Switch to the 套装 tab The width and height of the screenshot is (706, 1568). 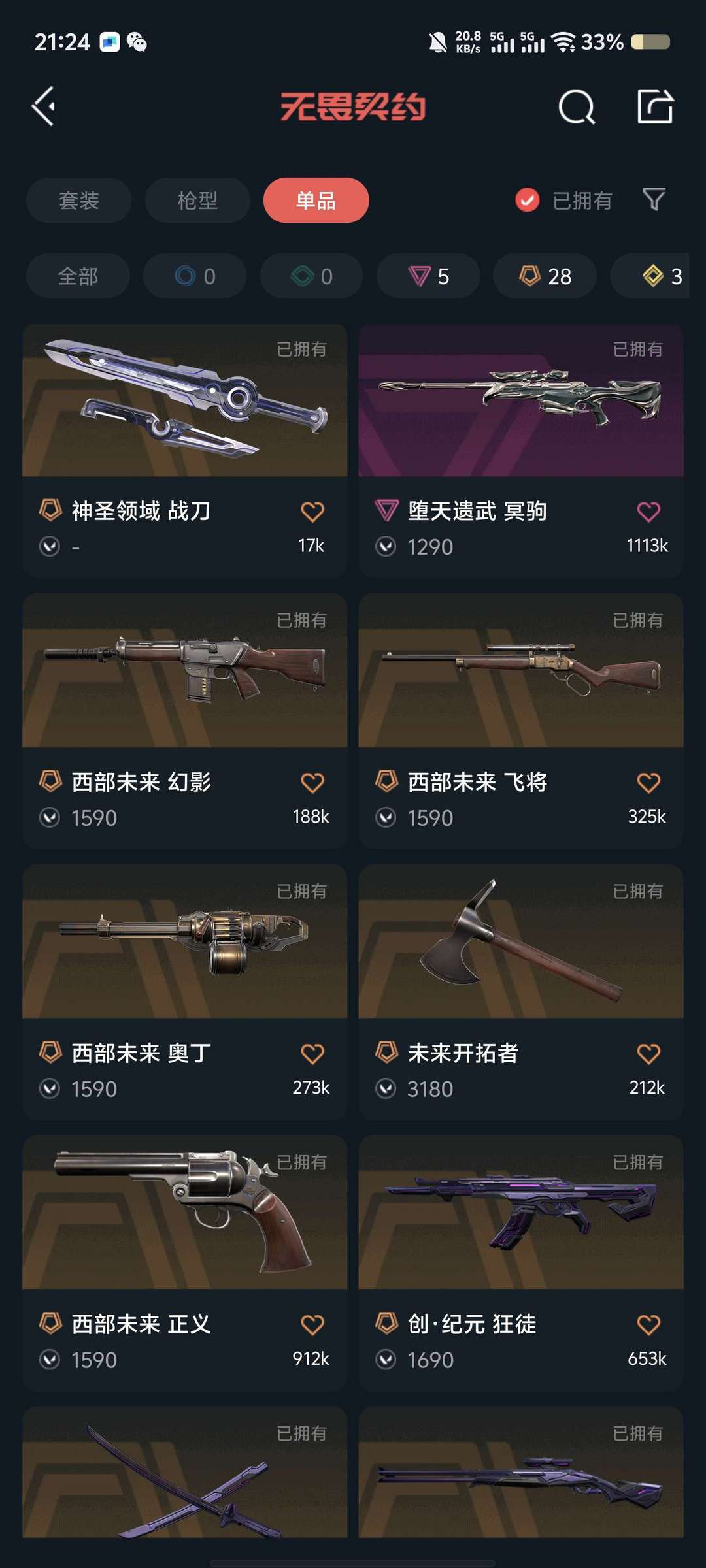(x=78, y=201)
